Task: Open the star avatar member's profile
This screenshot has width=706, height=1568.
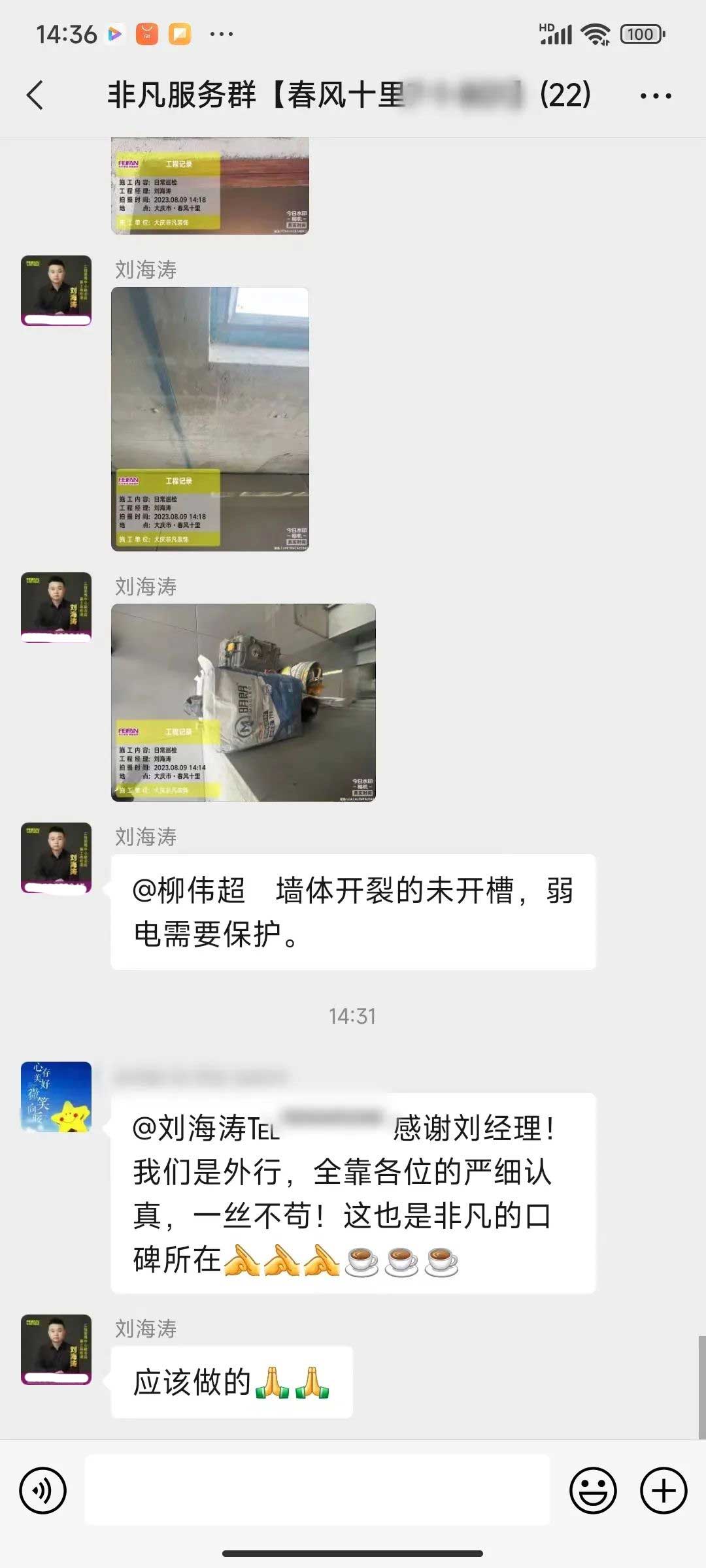Action: tap(56, 1097)
